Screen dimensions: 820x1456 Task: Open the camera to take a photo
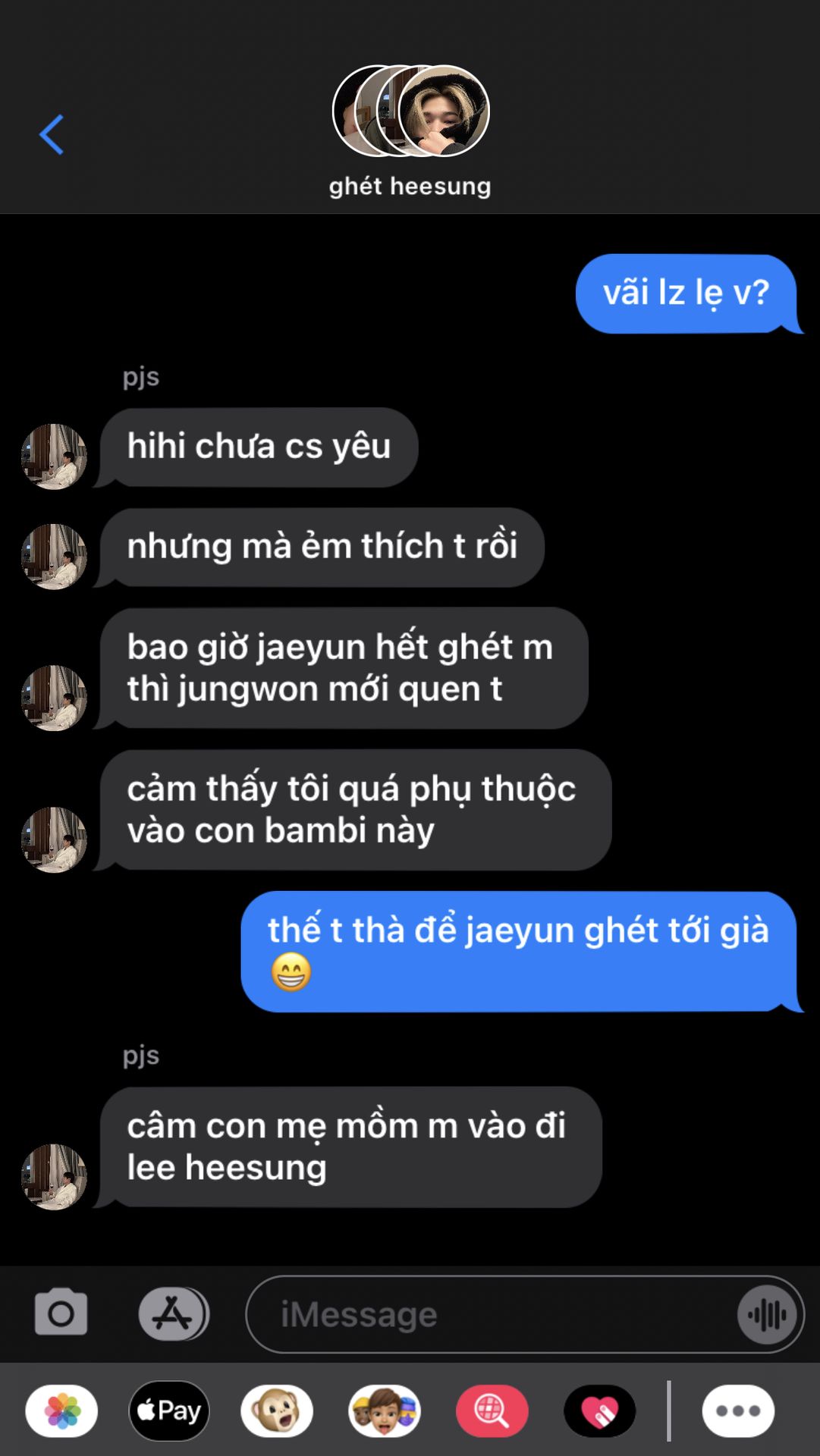(61, 1313)
